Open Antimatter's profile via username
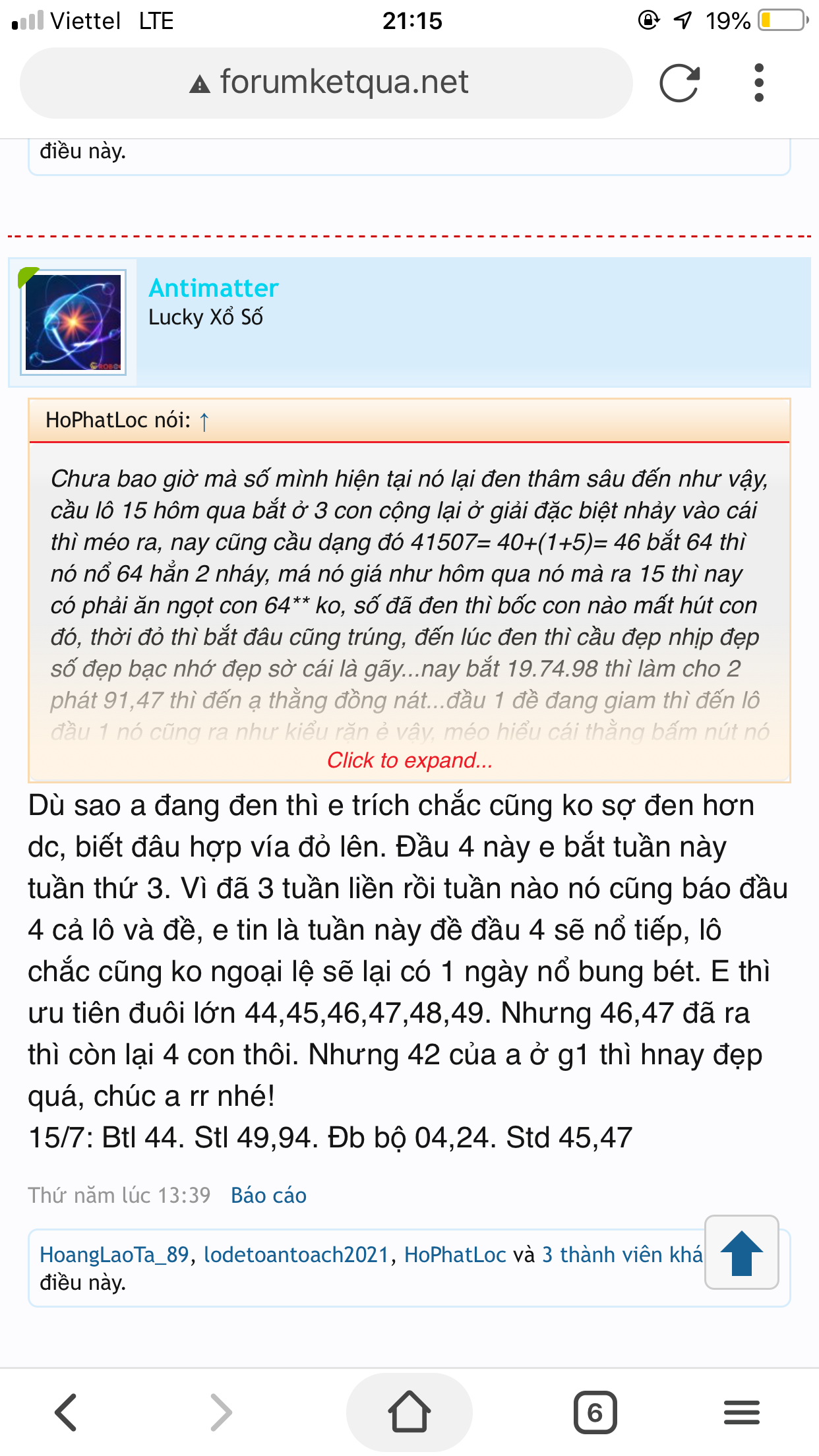Screen dimensions: 819x1456 (213, 288)
